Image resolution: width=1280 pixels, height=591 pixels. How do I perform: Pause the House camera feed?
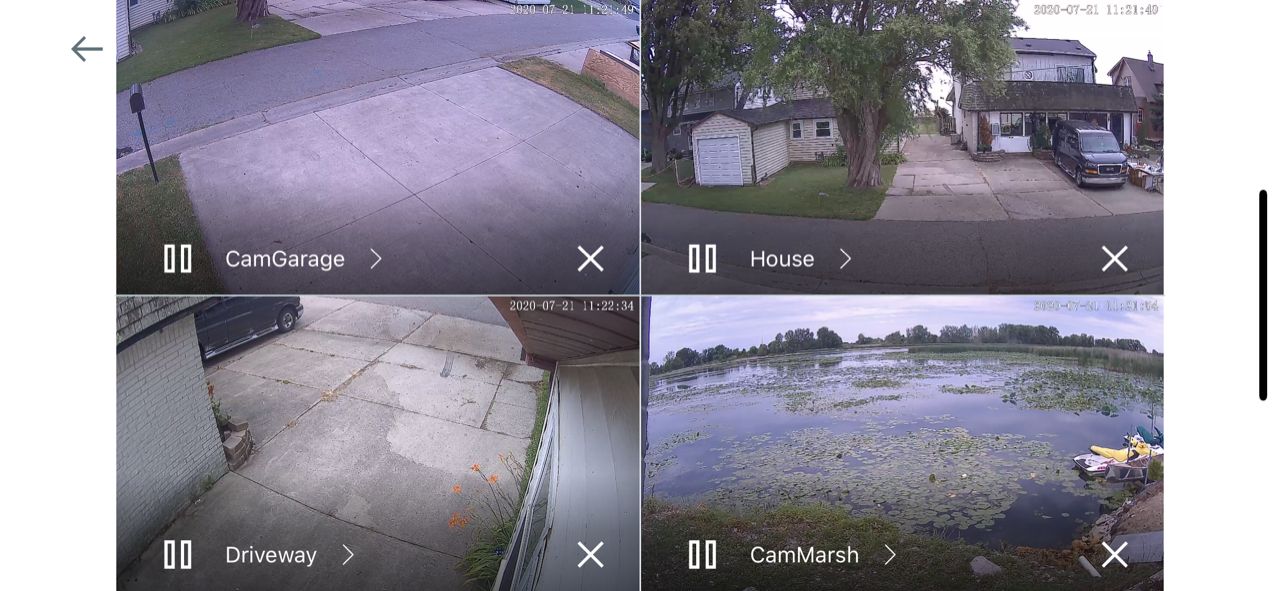[702, 259]
